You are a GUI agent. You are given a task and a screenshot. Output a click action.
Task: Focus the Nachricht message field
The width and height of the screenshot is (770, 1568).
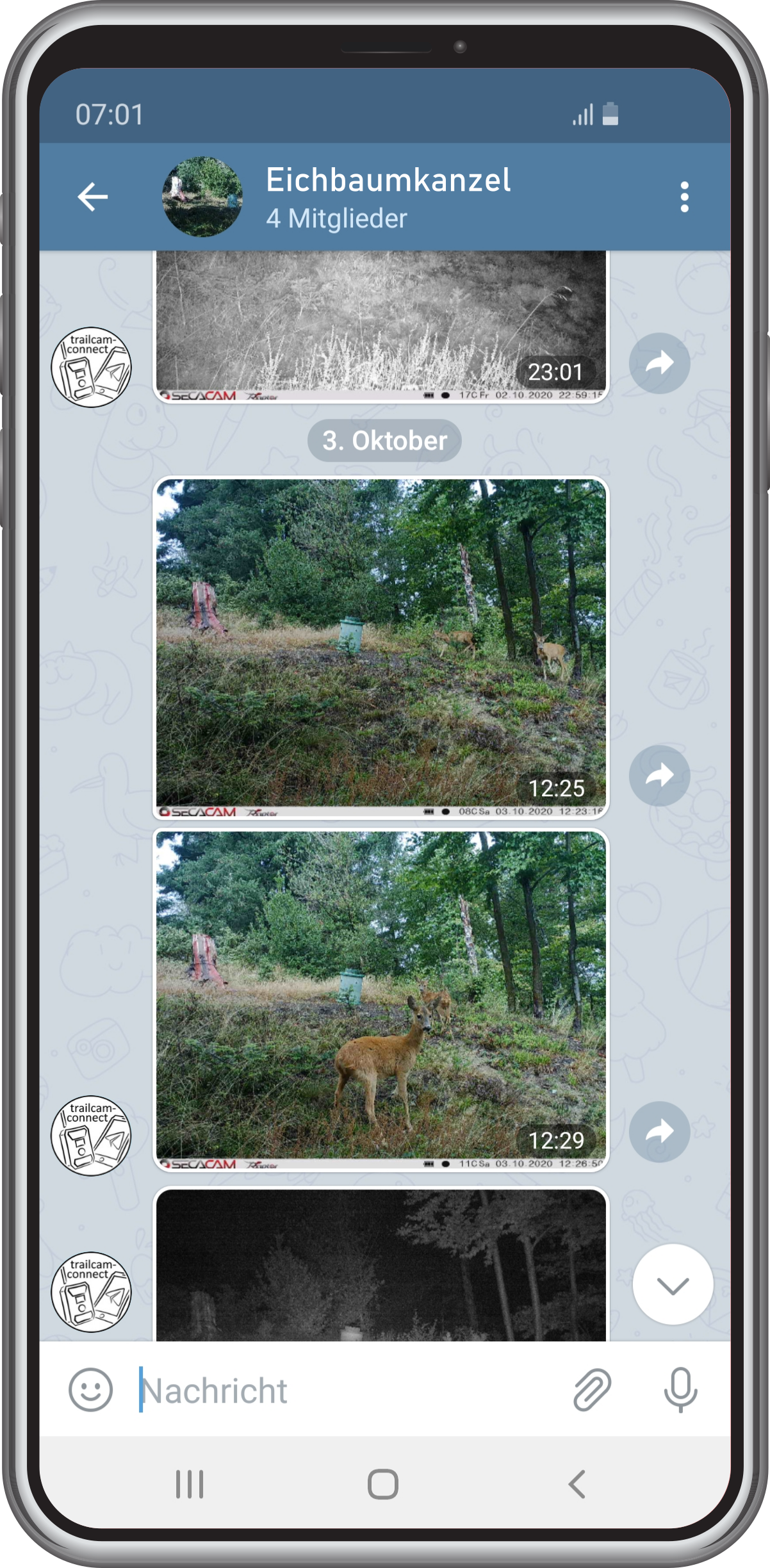(346, 1391)
